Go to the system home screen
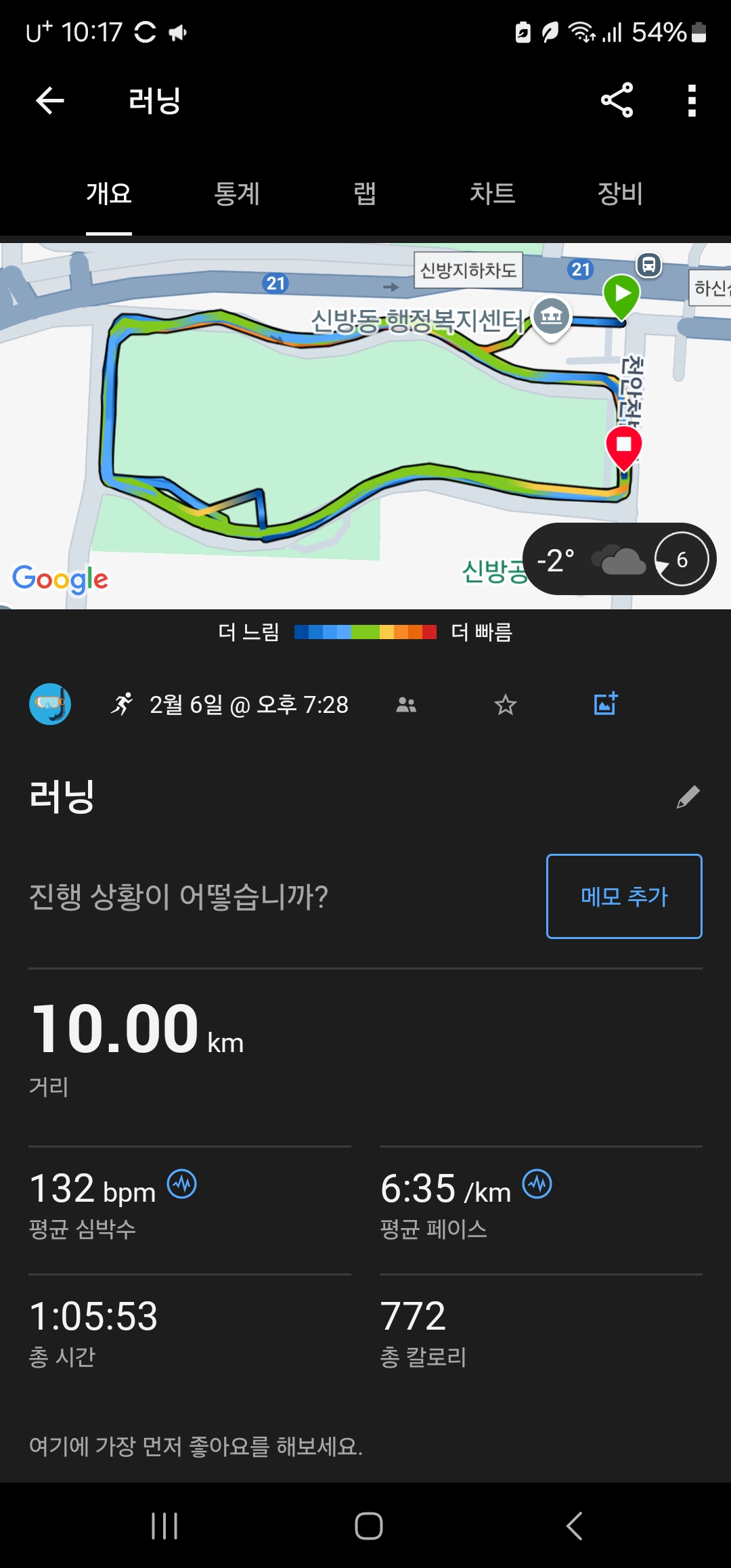This screenshot has height=1568, width=731. click(x=369, y=1526)
